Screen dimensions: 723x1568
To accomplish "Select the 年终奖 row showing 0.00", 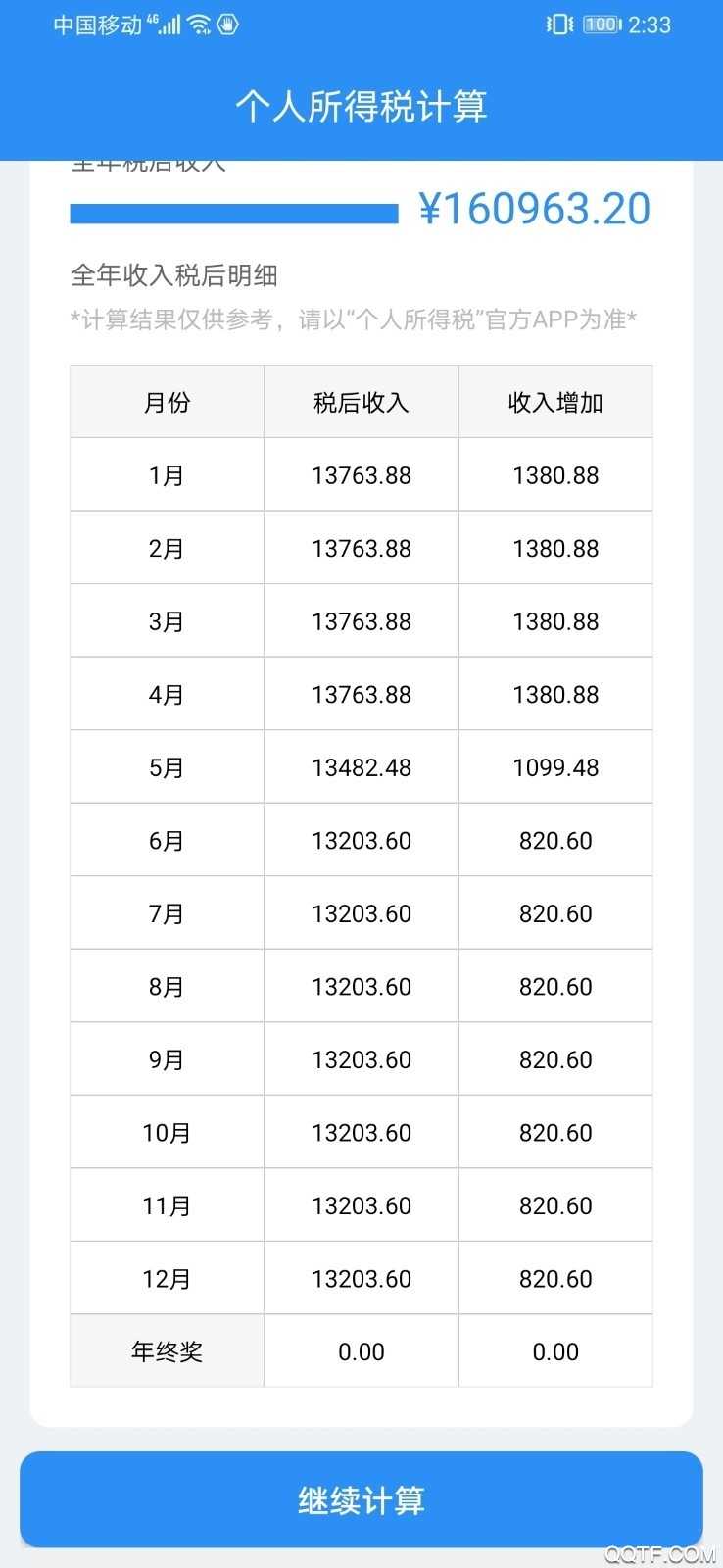I will click(x=166, y=1350).
